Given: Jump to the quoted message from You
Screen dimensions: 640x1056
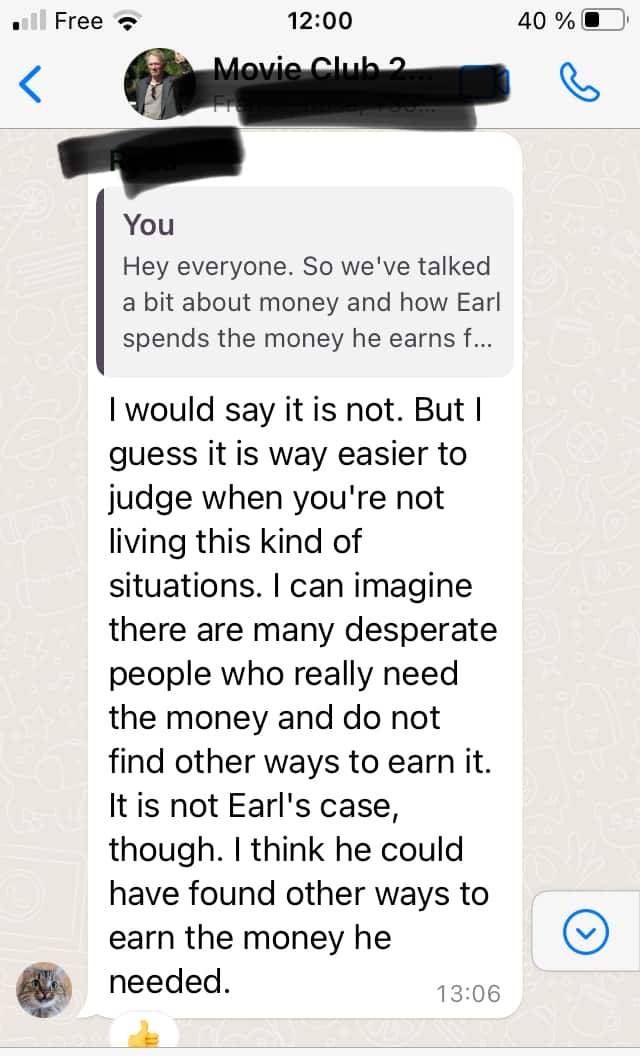Looking at the screenshot, I should click(305, 281).
